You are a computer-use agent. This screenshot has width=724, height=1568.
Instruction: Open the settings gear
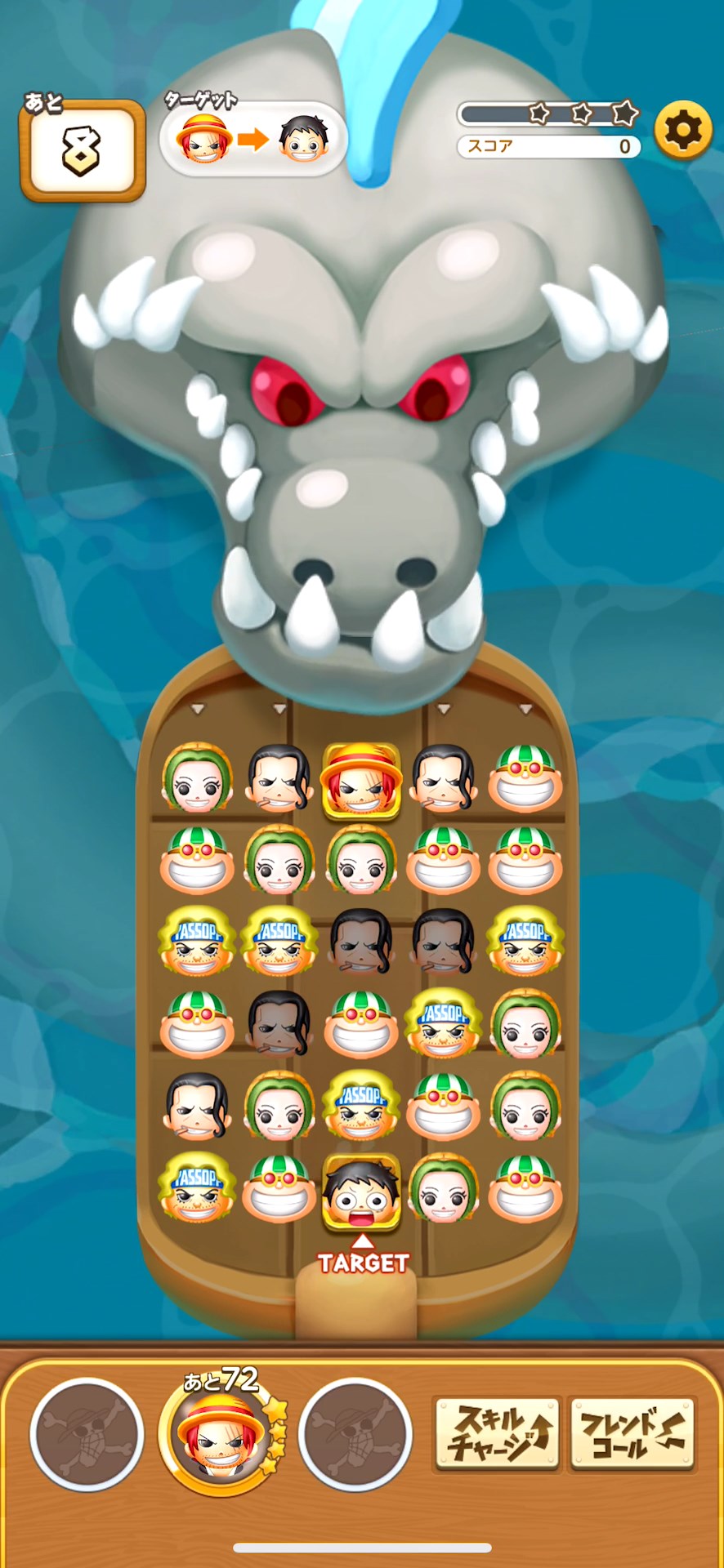pyautogui.click(x=683, y=129)
